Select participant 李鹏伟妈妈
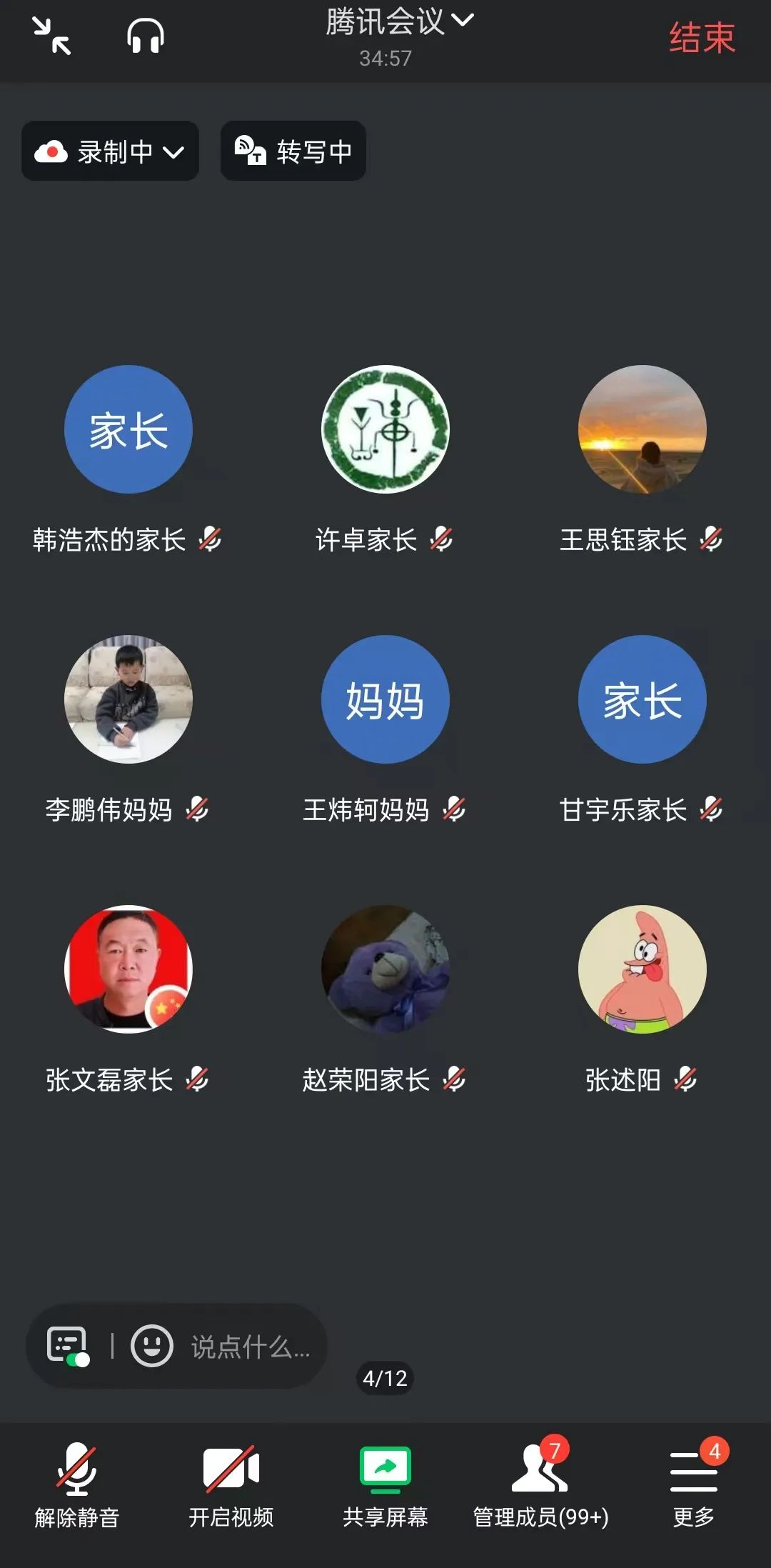This screenshot has width=771, height=1568. point(128,699)
